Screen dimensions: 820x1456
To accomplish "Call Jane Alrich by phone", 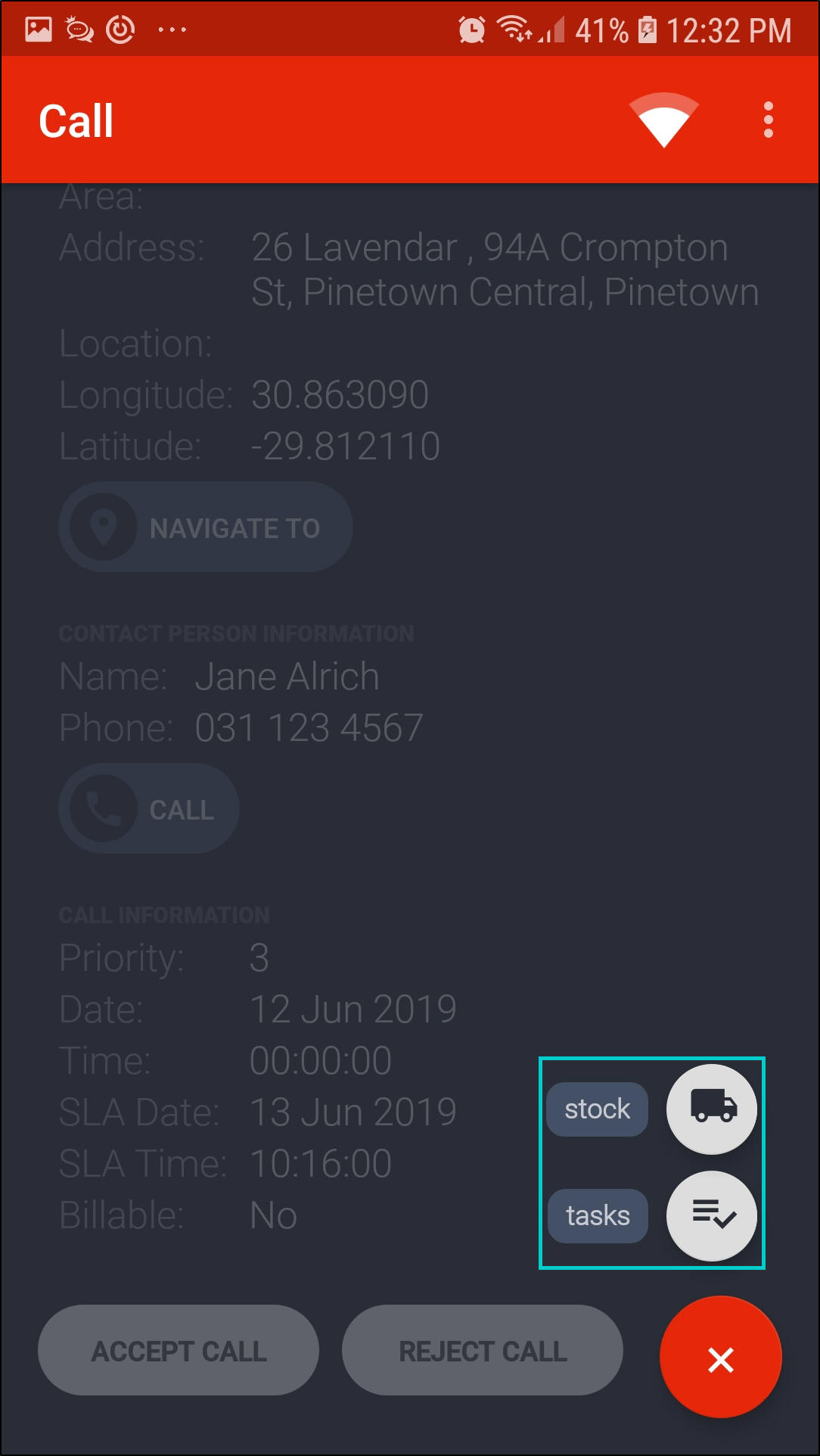I will (x=149, y=808).
